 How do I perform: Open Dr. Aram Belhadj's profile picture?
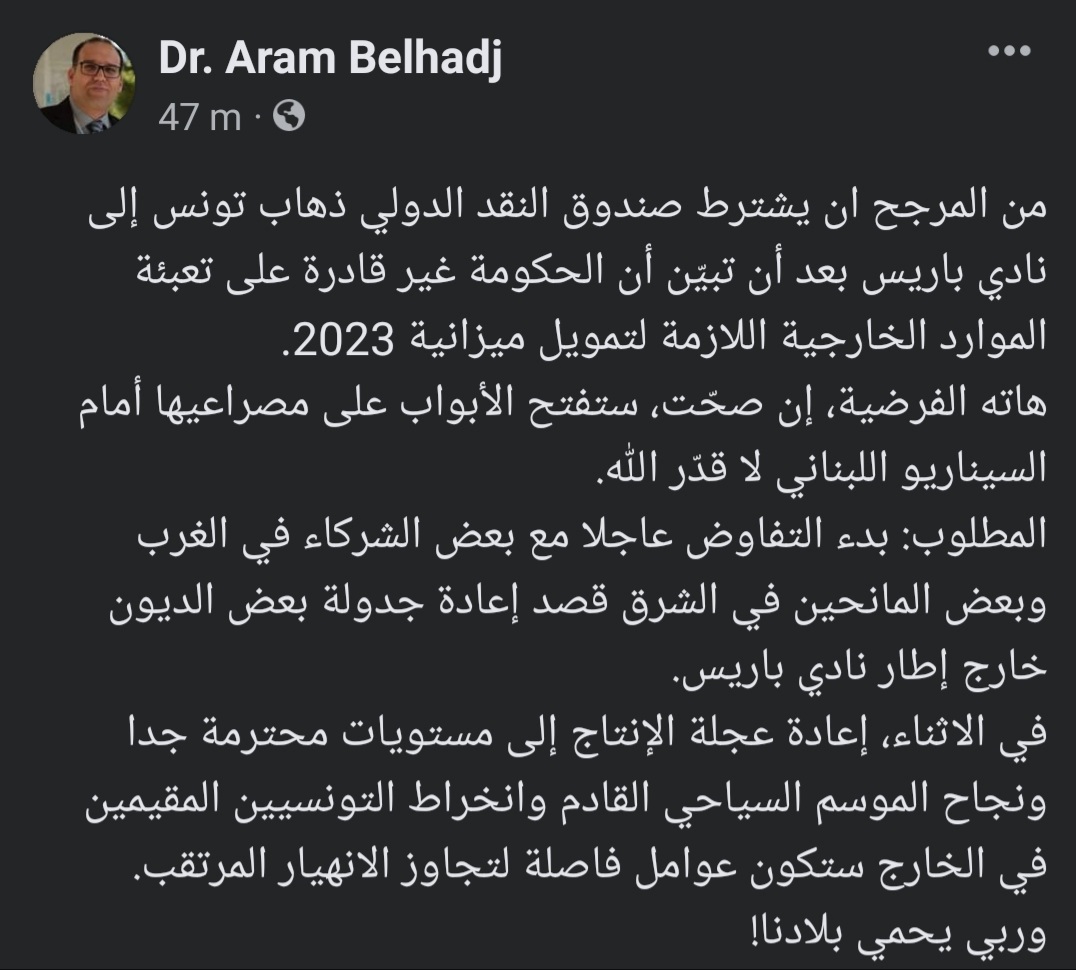tap(85, 84)
